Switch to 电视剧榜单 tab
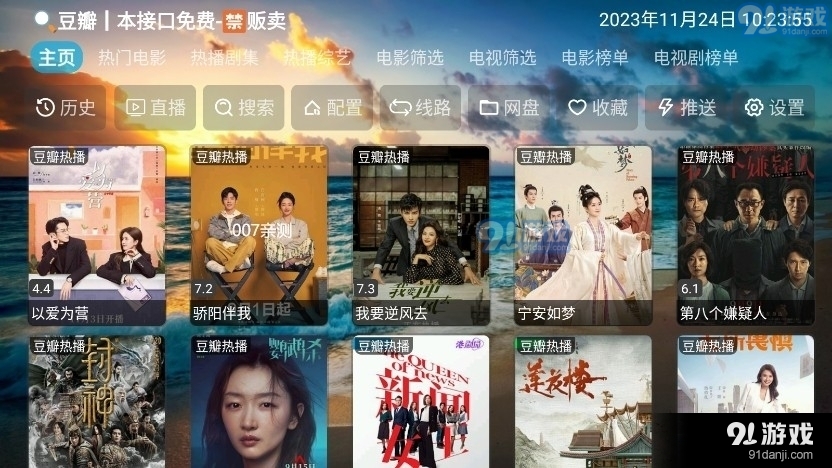This screenshot has height=468, width=832. pyautogui.click(x=696, y=58)
